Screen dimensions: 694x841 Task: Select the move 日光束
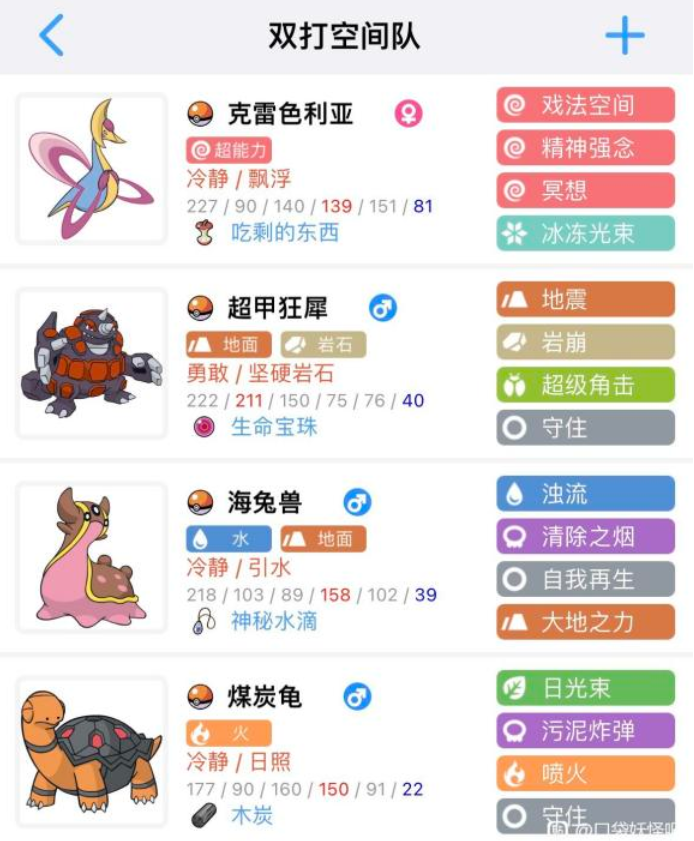pos(586,688)
